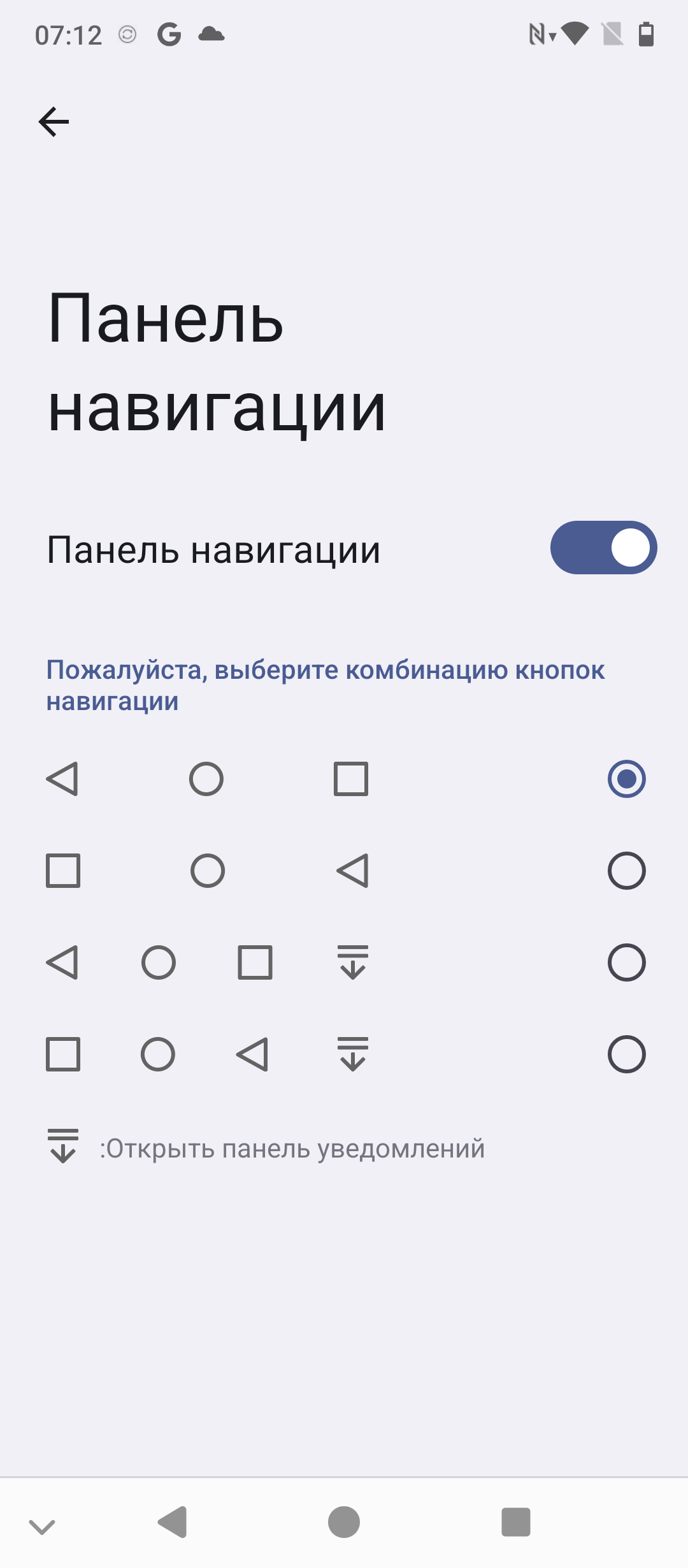Choose back-home-recents layout with notification button
This screenshot has width=688, height=1568.
coord(626,962)
